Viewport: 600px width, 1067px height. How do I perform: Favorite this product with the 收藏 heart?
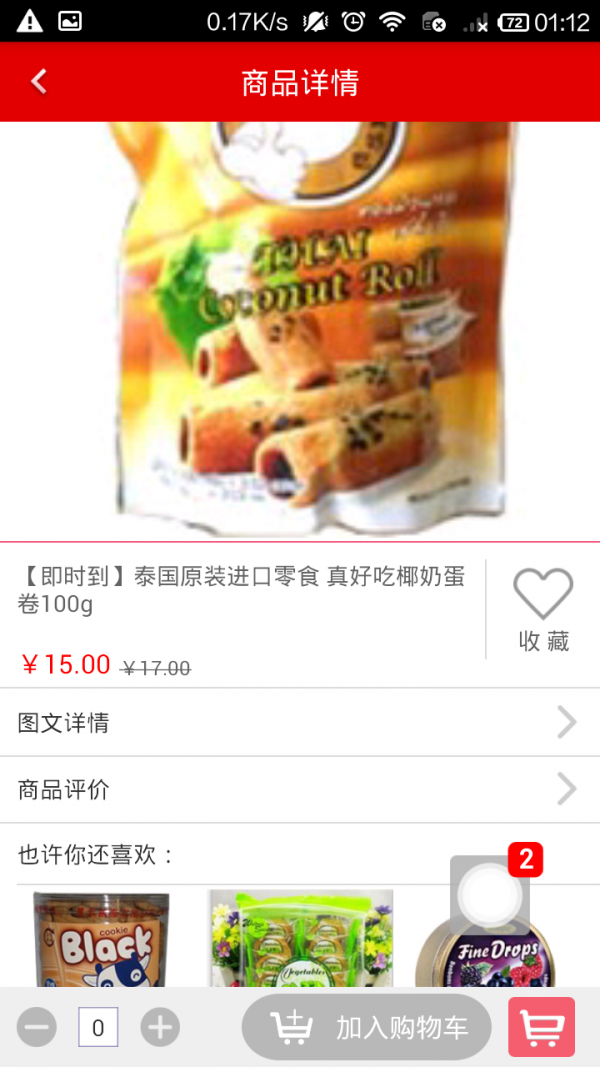click(543, 608)
